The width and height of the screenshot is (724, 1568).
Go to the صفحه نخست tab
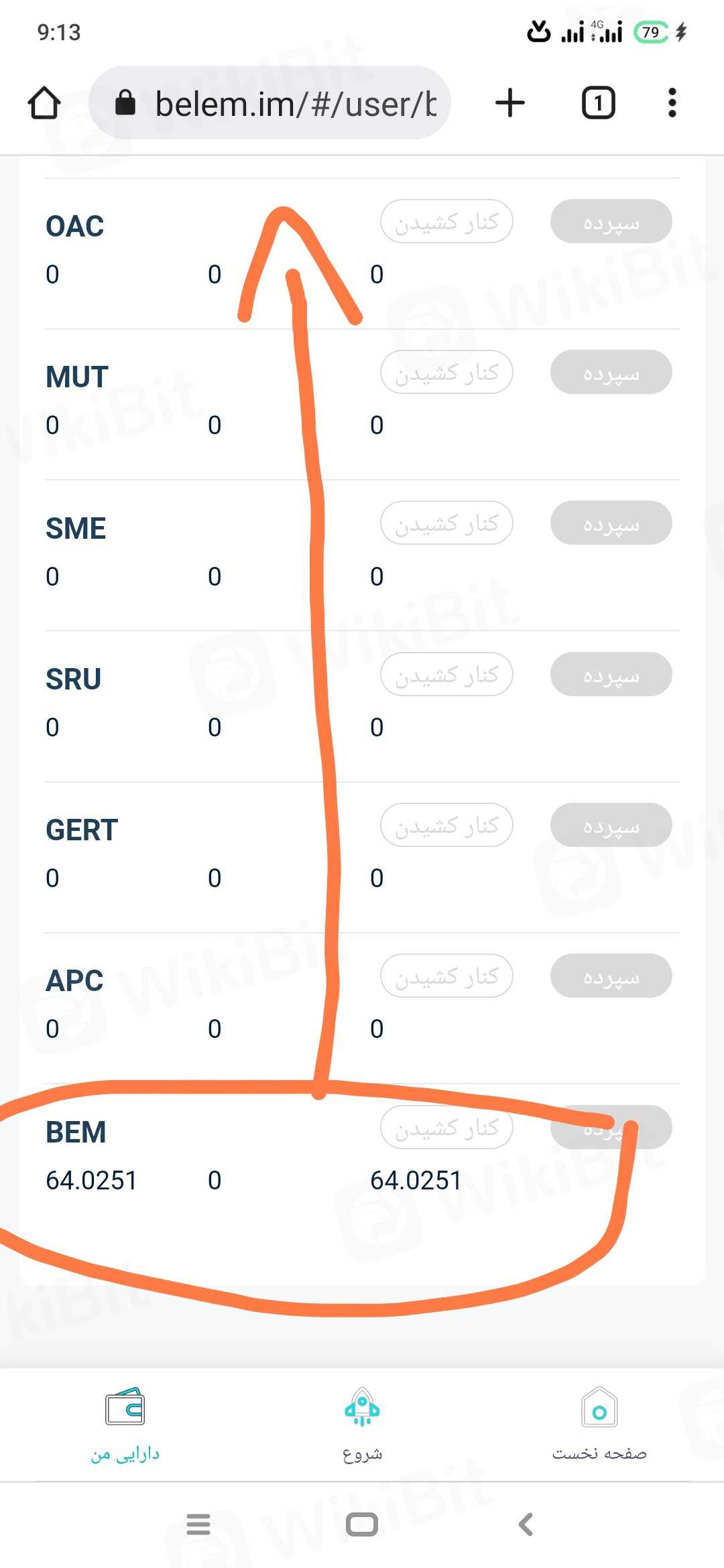[599, 1425]
